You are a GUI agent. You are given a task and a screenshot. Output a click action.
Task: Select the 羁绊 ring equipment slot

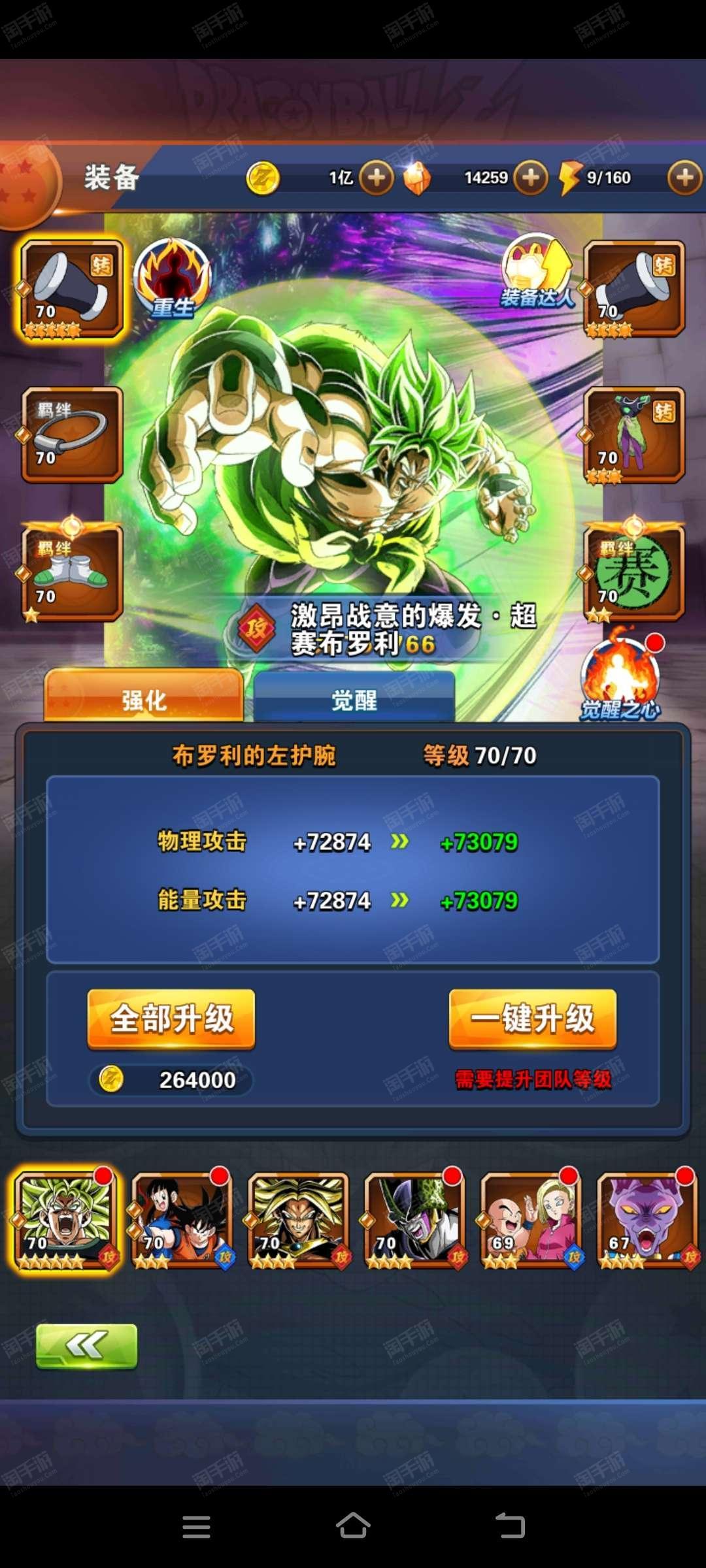coord(72,434)
